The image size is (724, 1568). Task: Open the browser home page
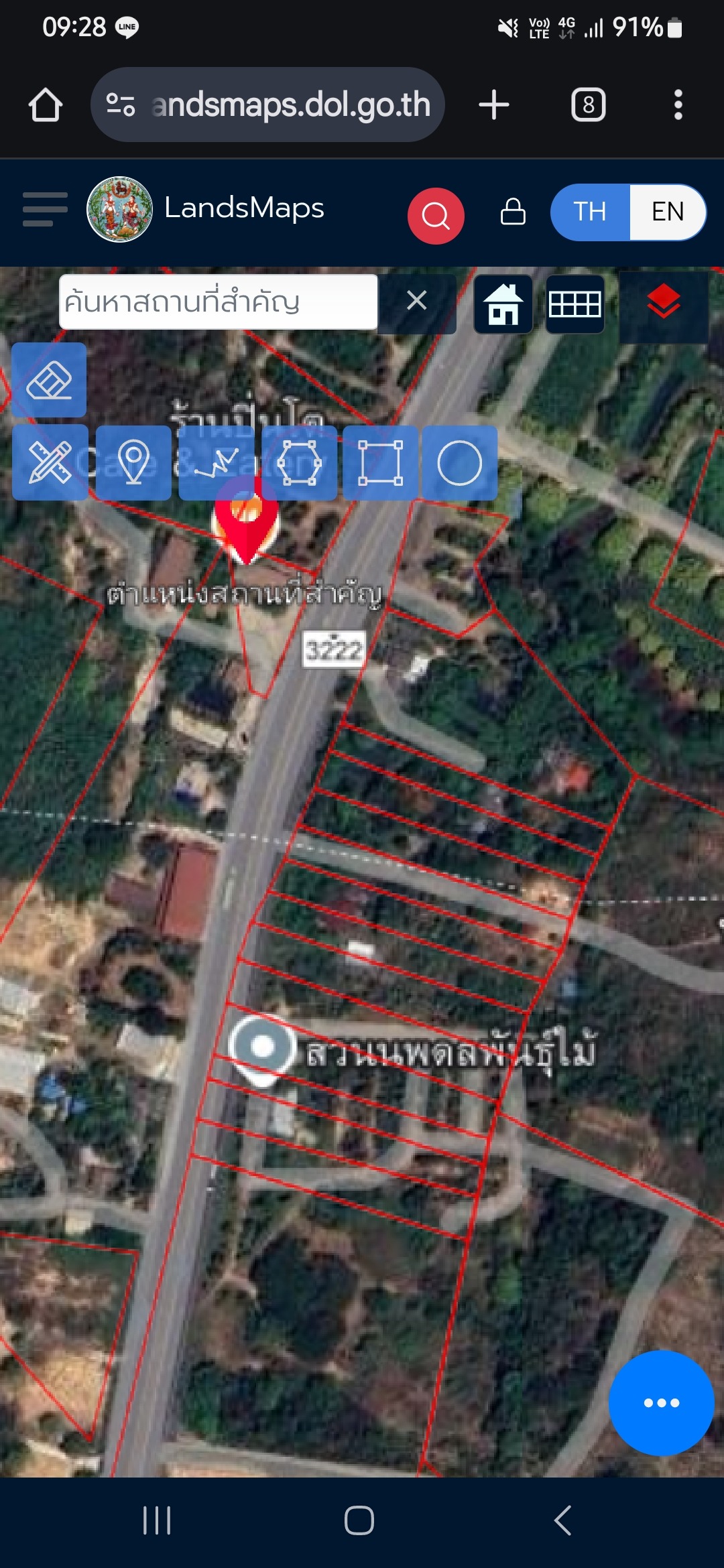[46, 105]
